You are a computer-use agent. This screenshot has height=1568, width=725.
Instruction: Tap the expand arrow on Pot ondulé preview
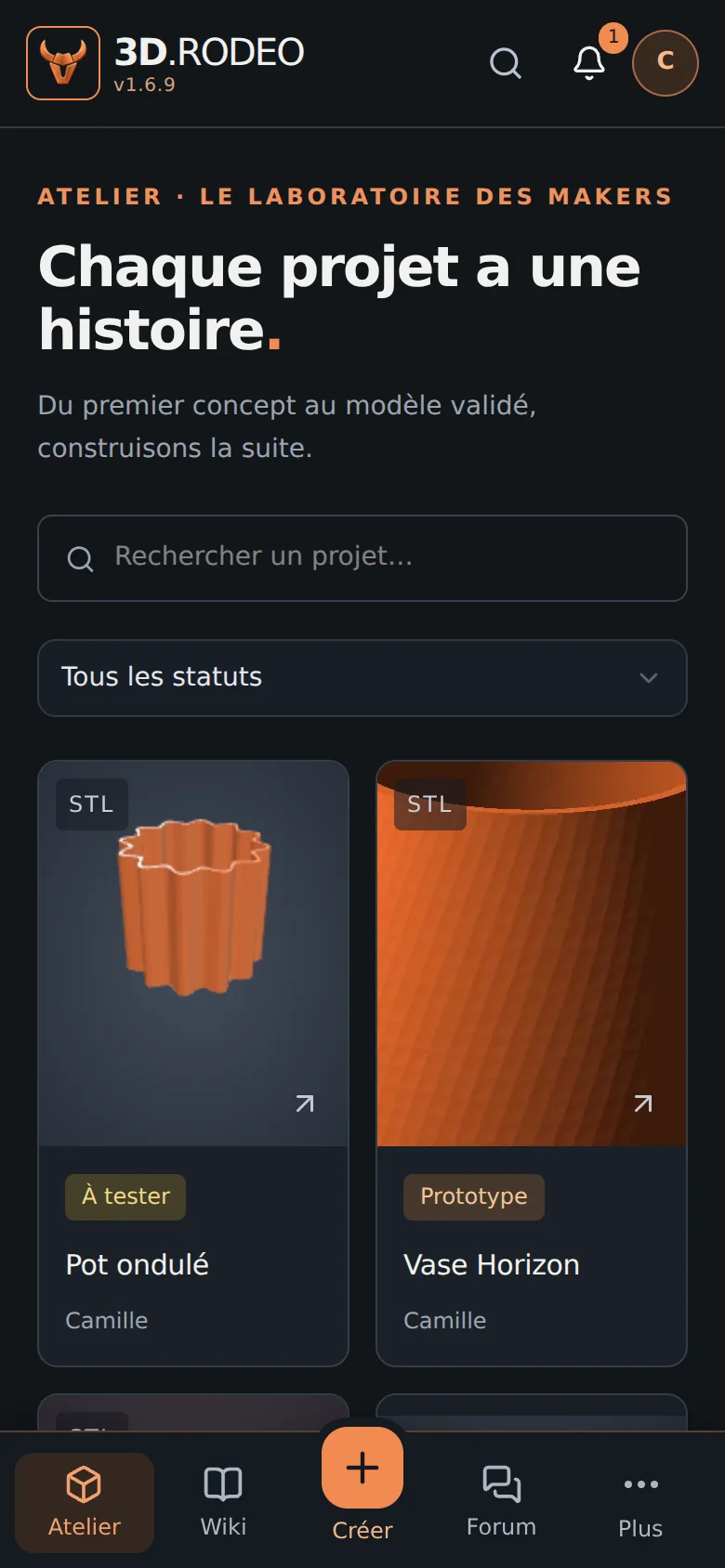[305, 1104]
